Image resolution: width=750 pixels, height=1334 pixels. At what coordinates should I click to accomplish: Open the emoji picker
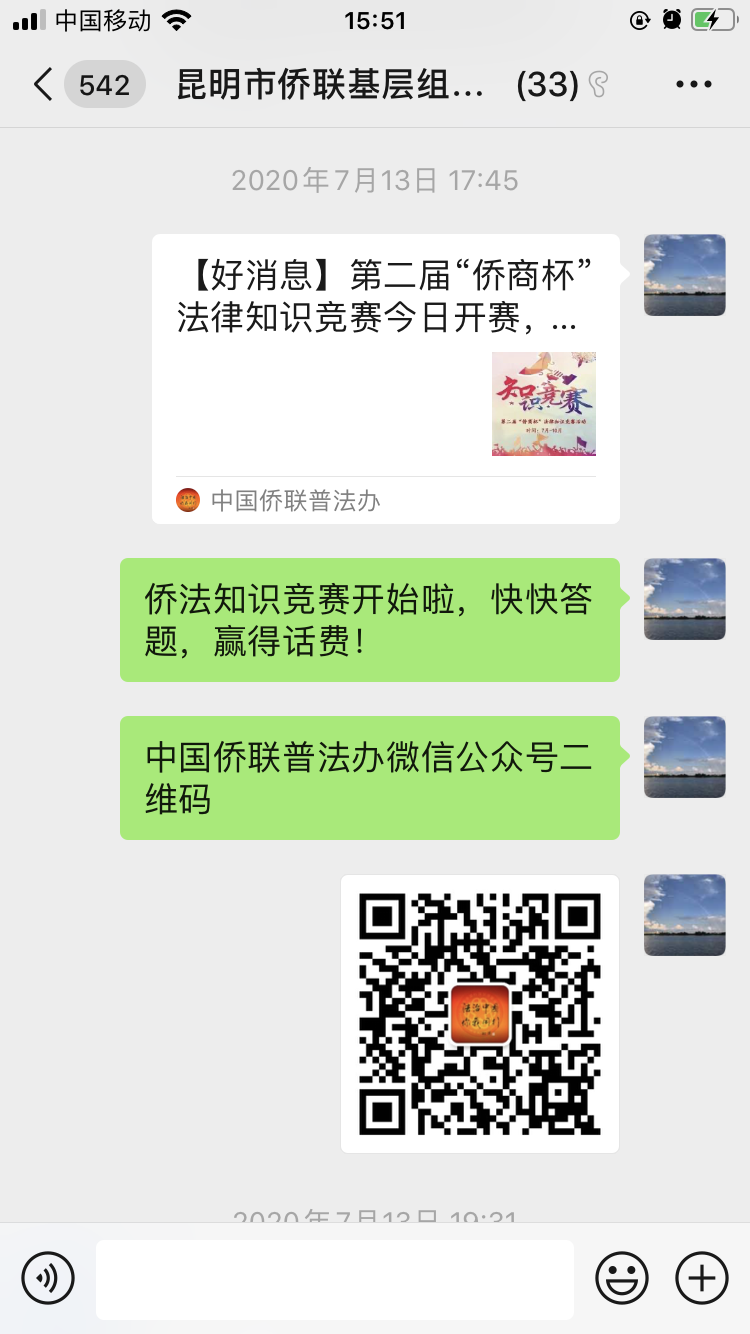[622, 1278]
